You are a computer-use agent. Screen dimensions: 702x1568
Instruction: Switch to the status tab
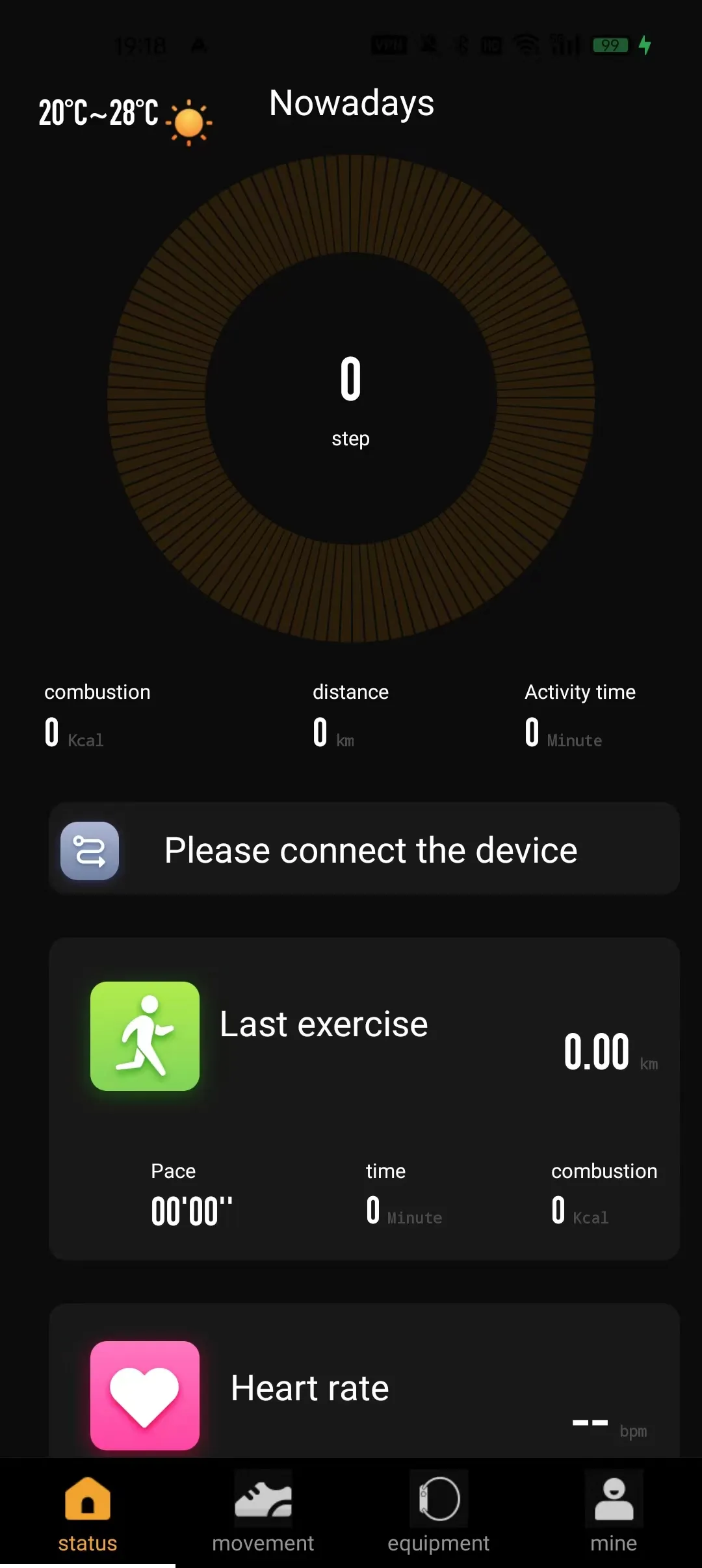coord(88,1514)
